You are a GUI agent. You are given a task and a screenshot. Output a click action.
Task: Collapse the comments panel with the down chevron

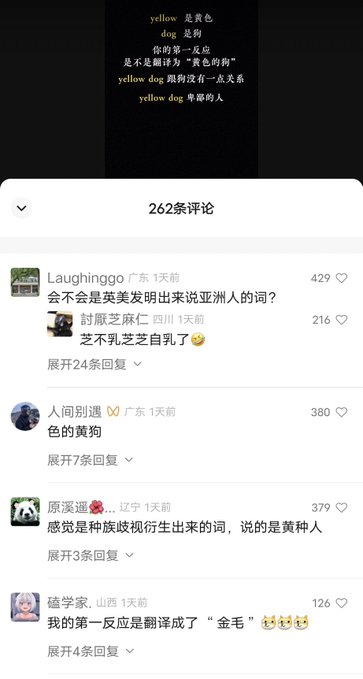21,209
